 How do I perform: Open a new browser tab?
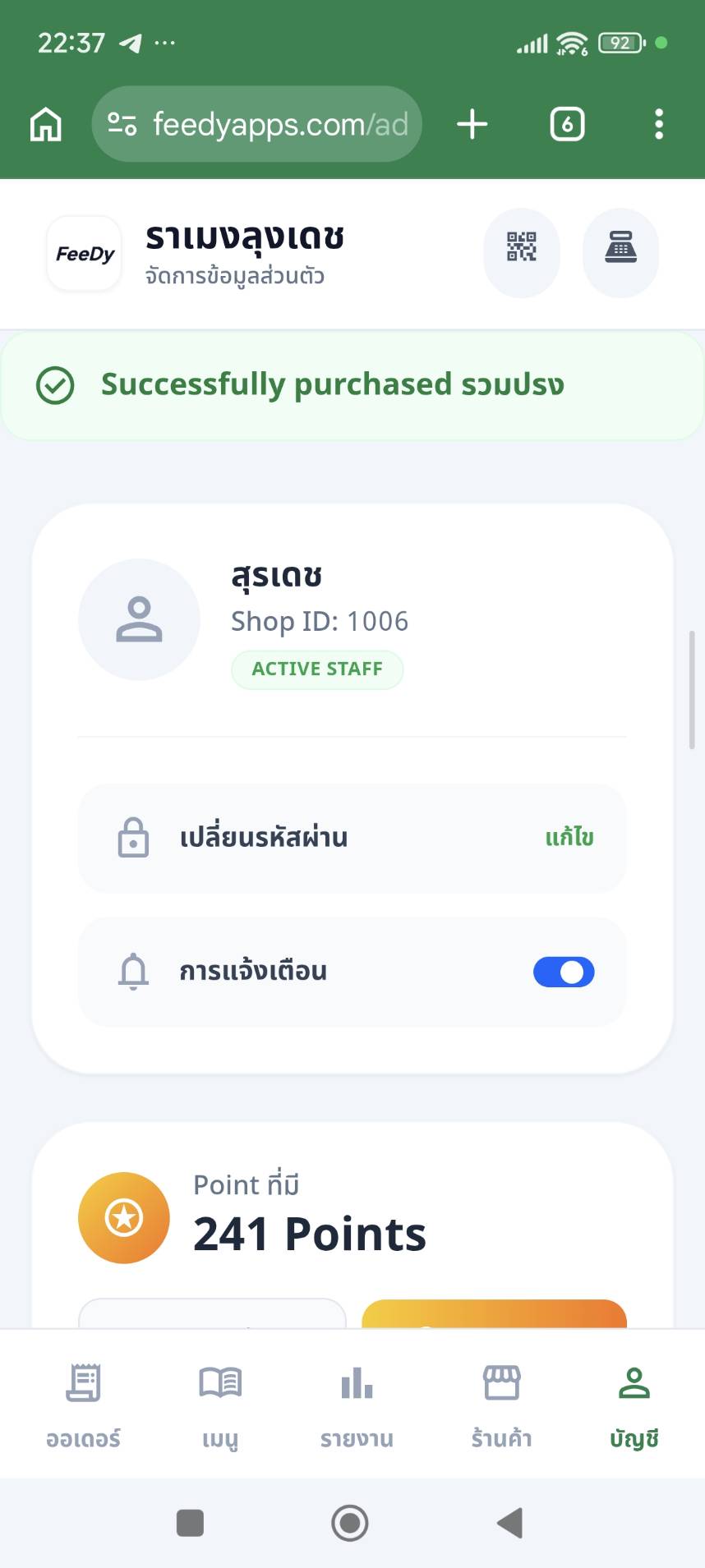click(472, 125)
